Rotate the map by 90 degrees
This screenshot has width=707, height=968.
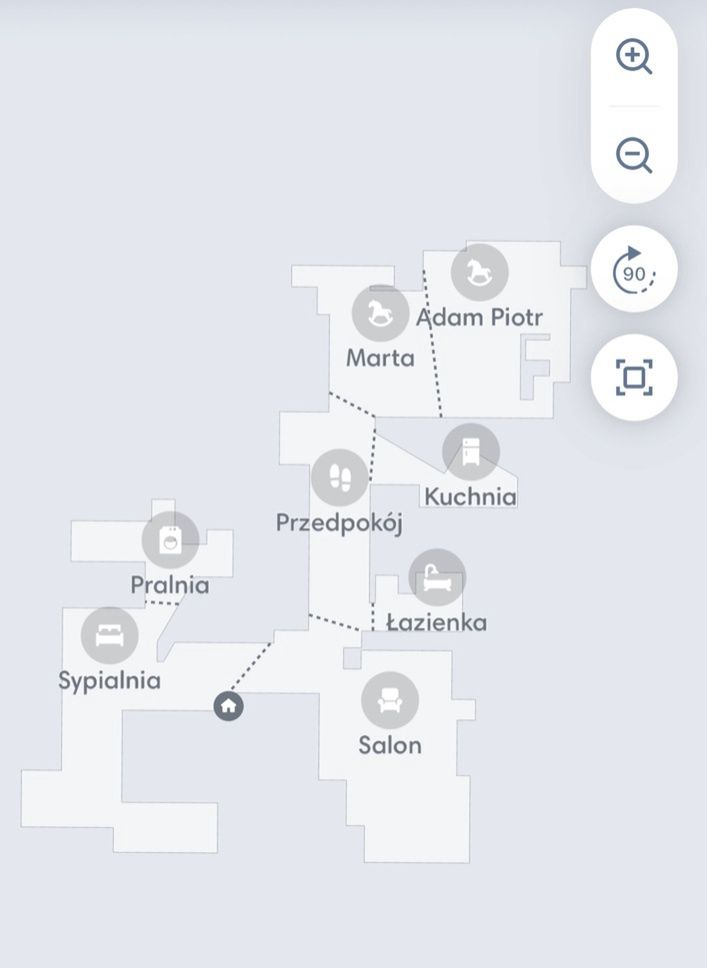coord(634,271)
